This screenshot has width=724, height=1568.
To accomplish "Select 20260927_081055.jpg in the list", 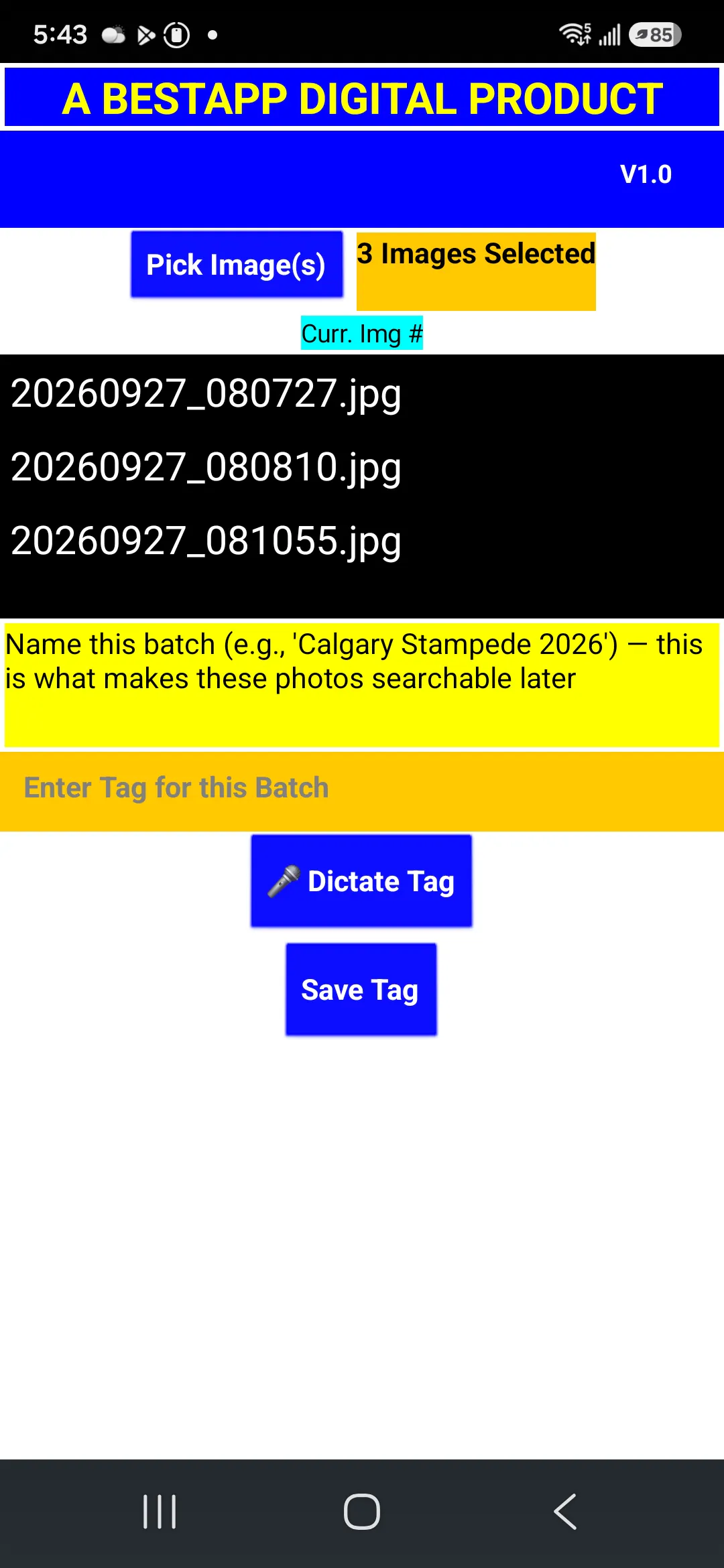I will [x=362, y=541].
